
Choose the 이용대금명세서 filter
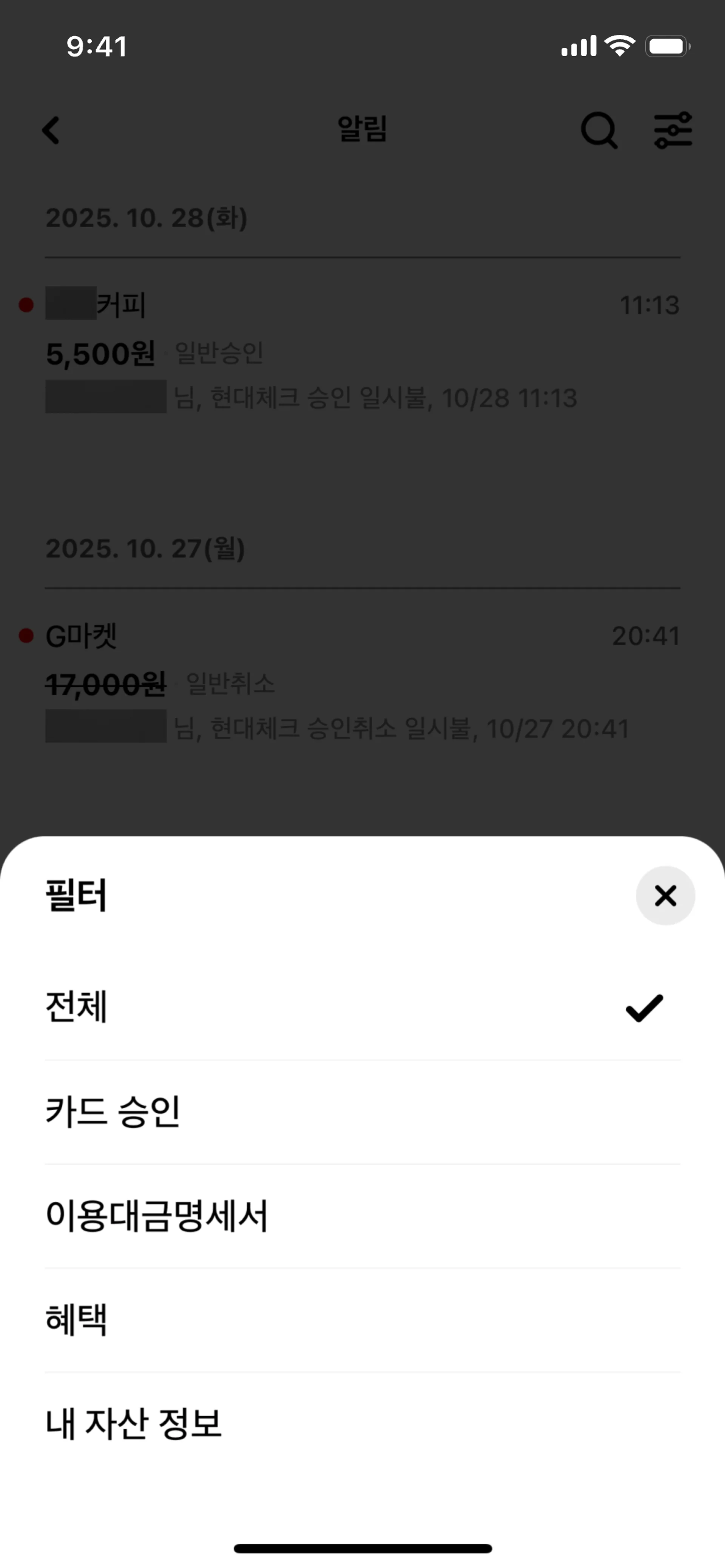point(362,1216)
